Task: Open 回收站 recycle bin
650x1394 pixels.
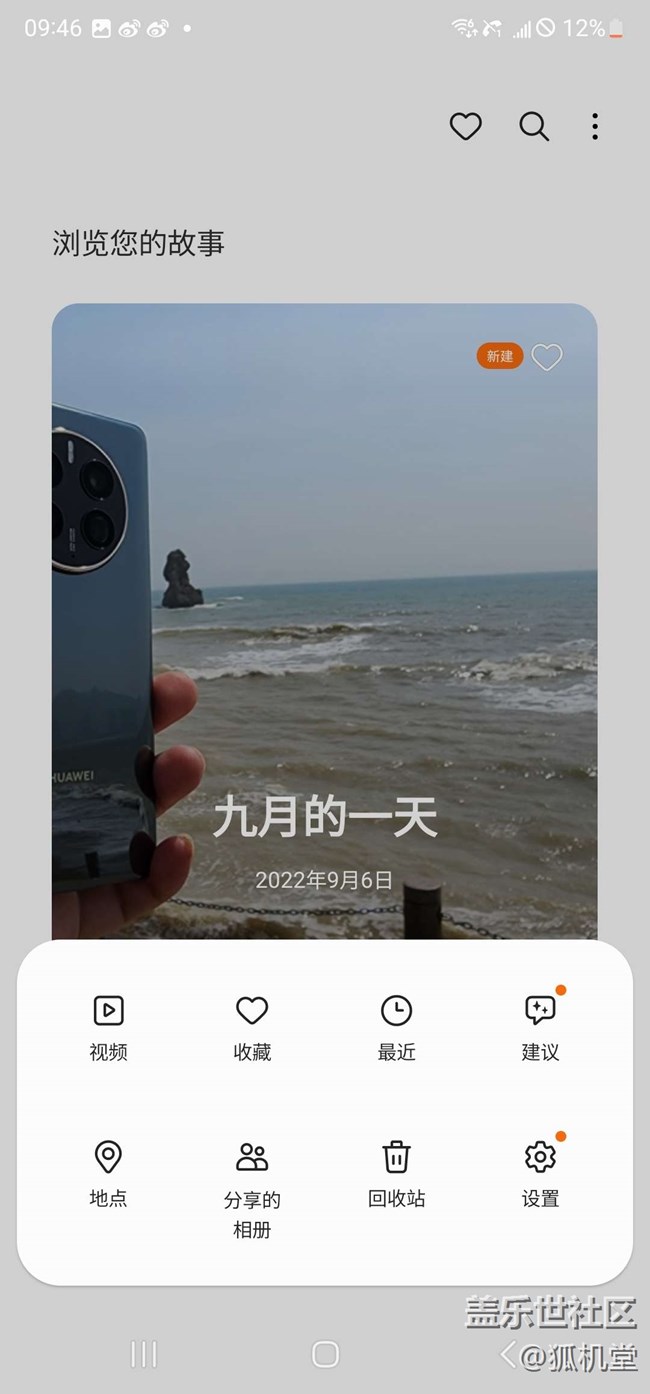Action: (396, 1173)
